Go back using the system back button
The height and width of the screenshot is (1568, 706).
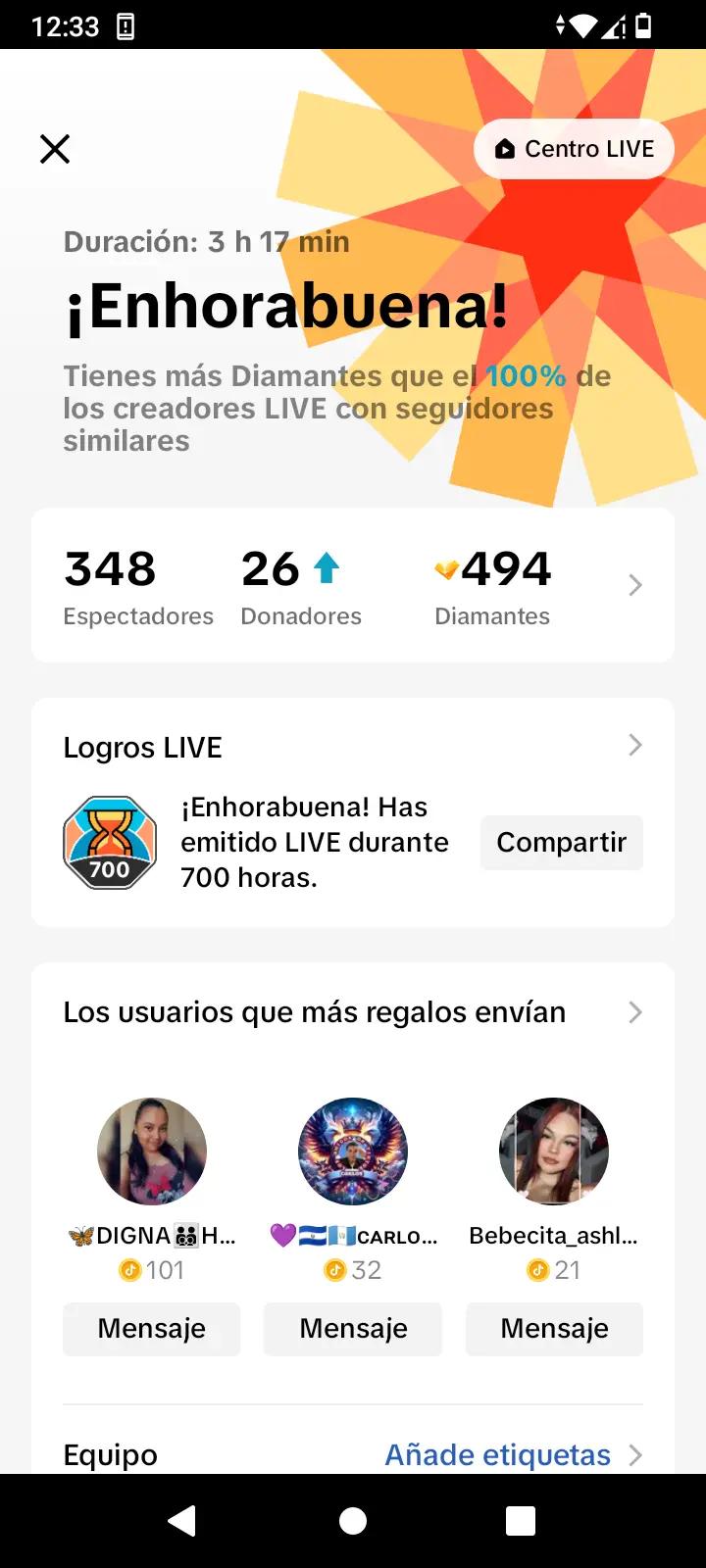coord(182,1520)
